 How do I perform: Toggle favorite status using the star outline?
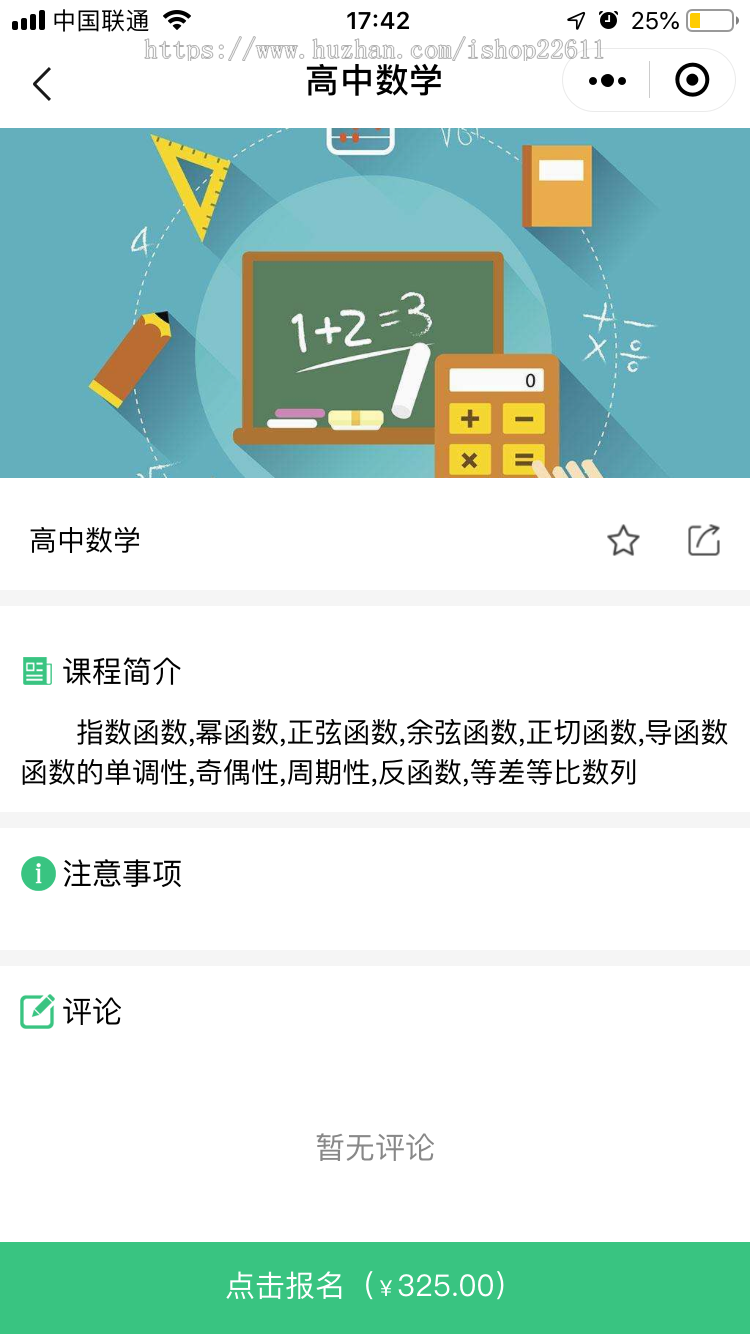623,540
